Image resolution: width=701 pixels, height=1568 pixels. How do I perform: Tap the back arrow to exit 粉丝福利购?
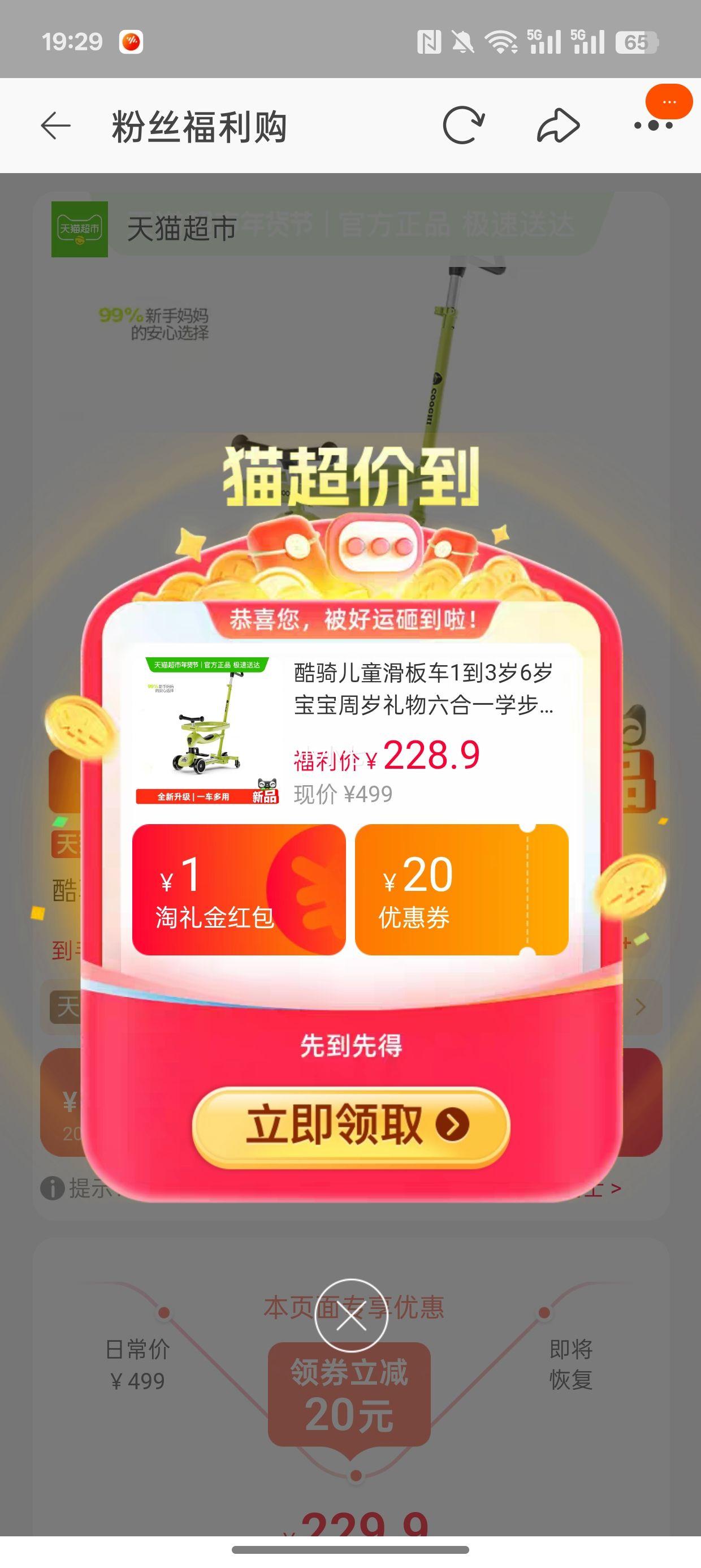[x=56, y=125]
